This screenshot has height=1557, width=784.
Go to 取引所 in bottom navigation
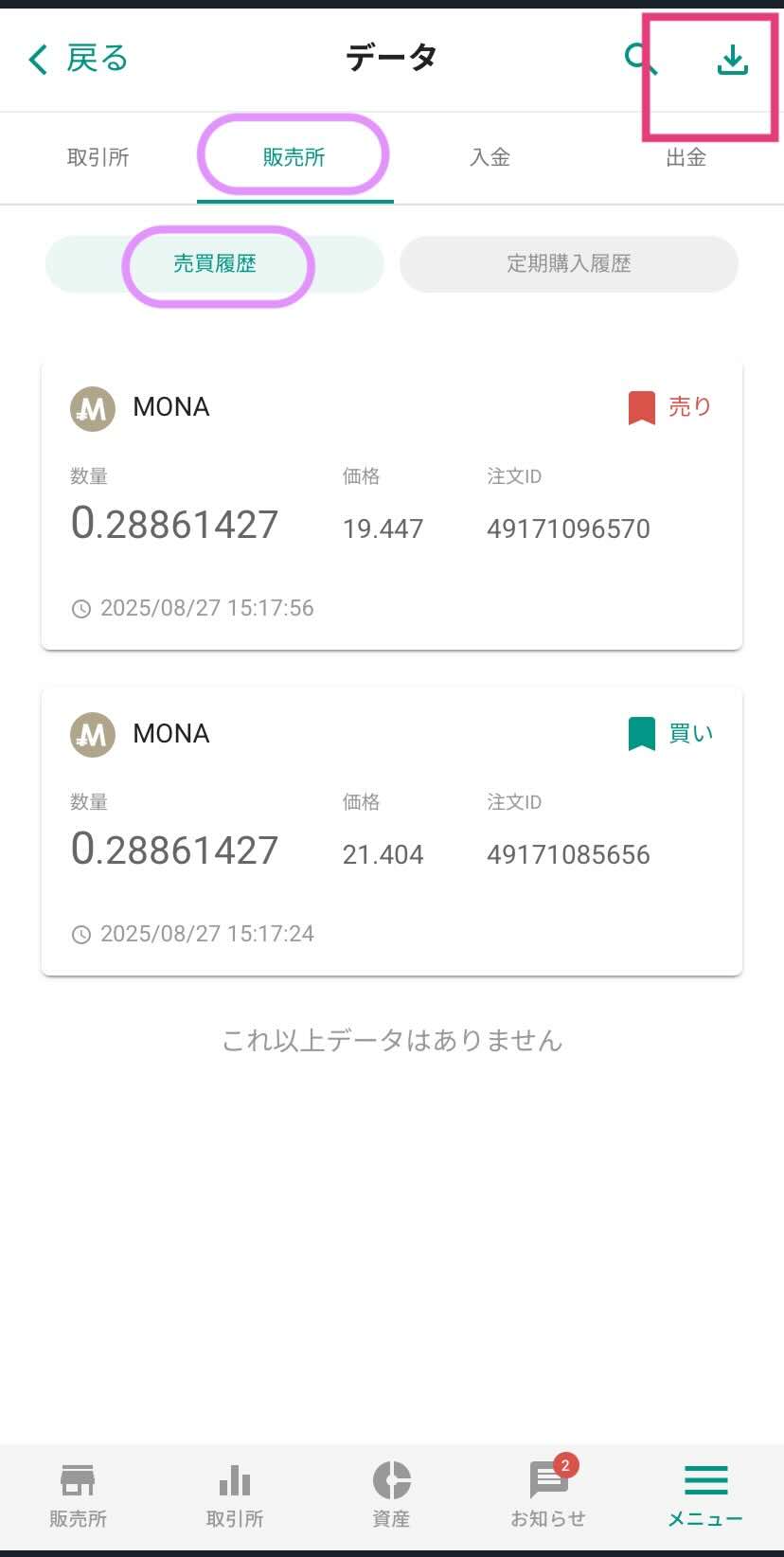[x=235, y=1496]
